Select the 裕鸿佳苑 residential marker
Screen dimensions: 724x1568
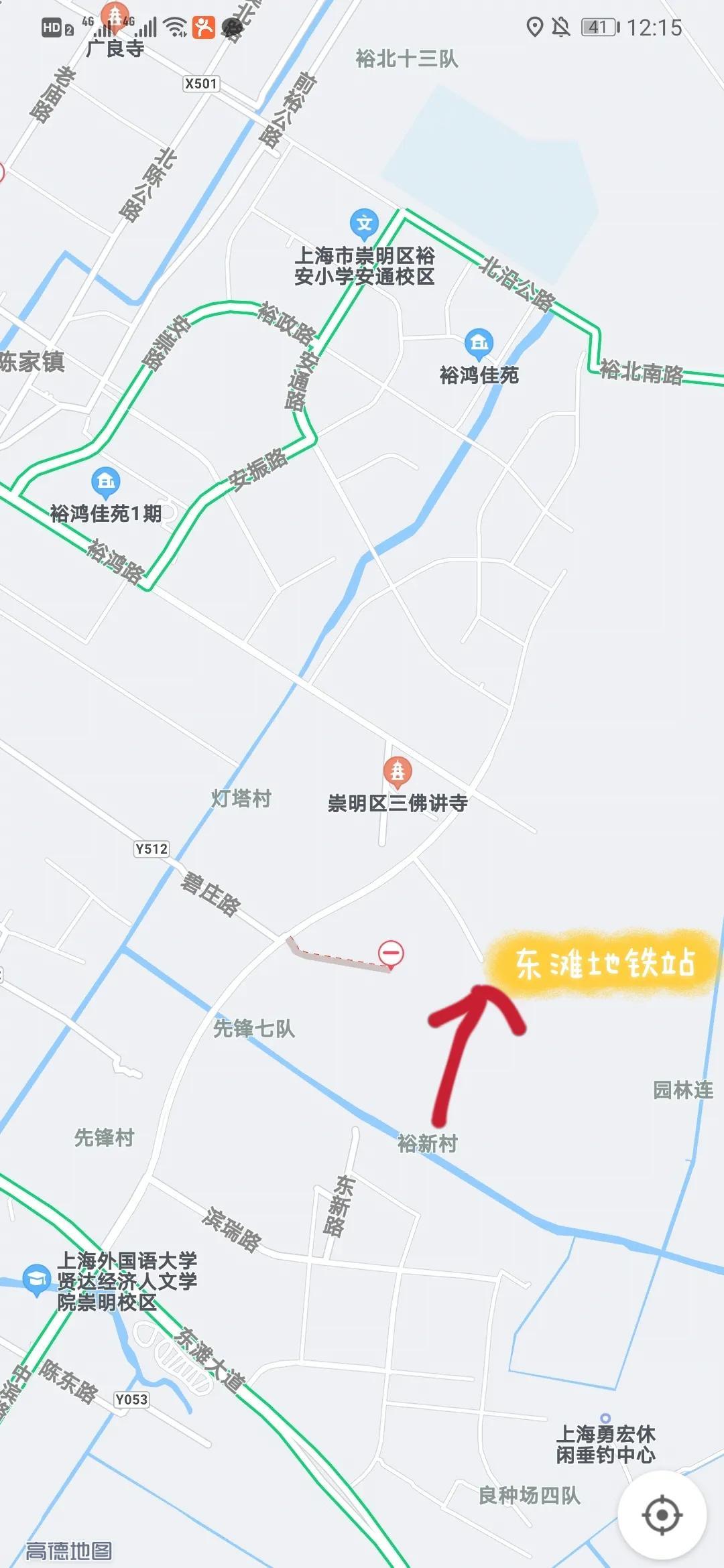(479, 344)
